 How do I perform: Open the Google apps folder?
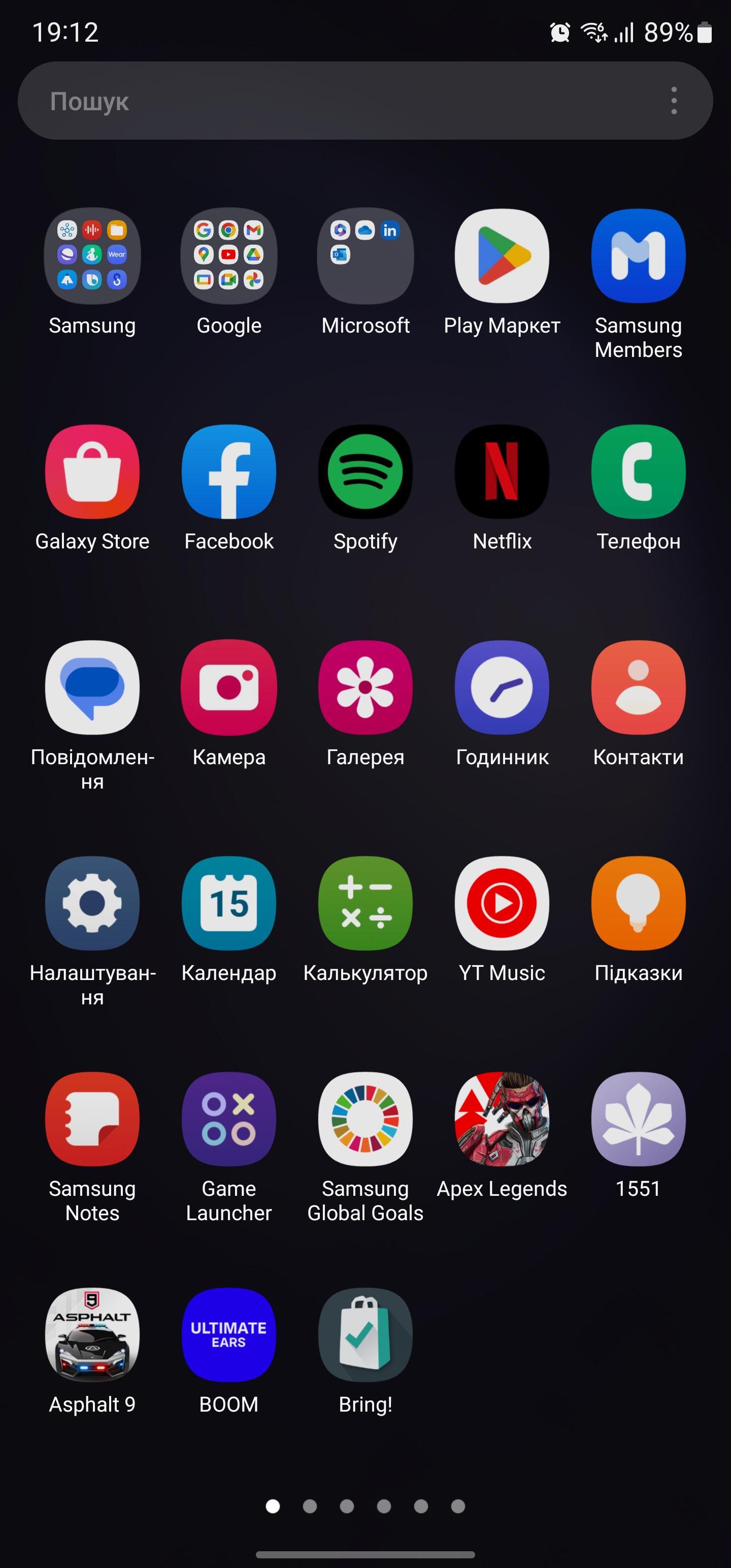point(229,256)
